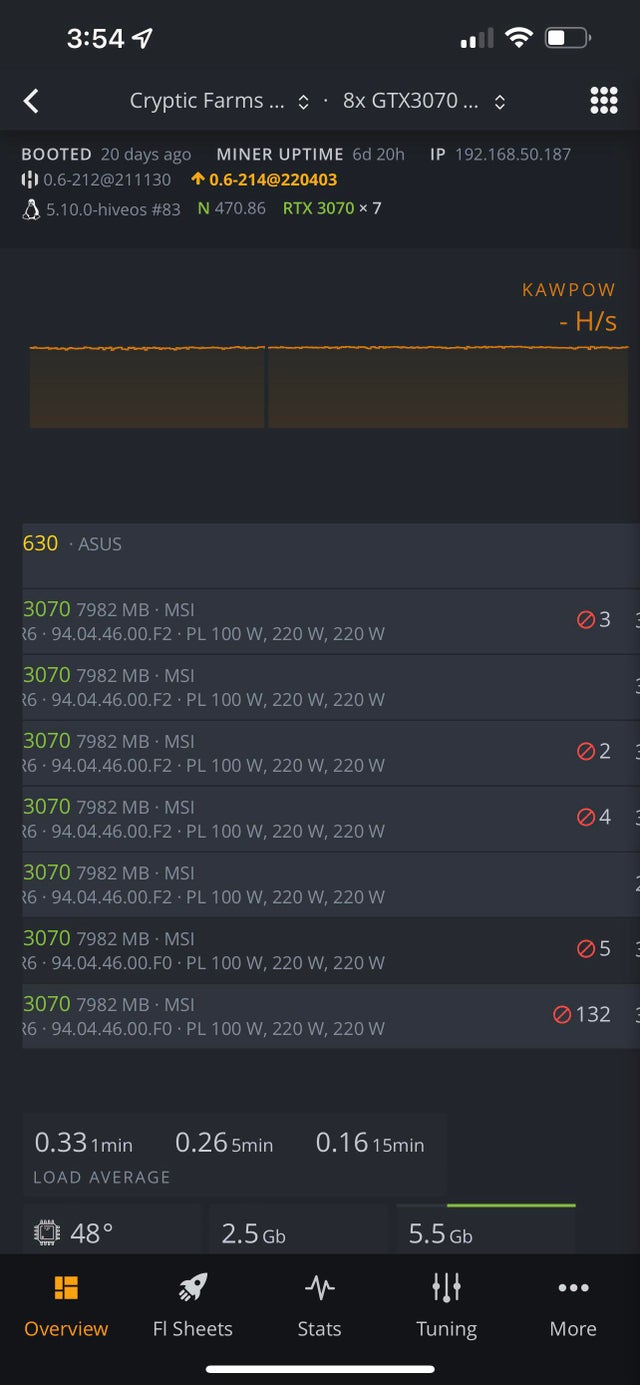Switch to the Fl Sheets tab
Image resolution: width=640 pixels, height=1385 pixels.
[193, 1308]
